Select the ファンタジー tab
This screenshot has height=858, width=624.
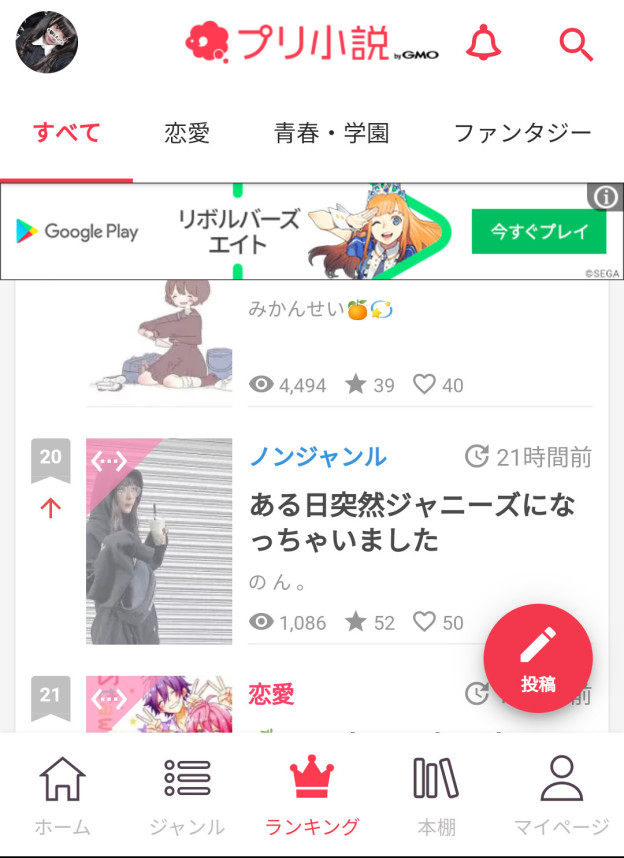pos(522,133)
